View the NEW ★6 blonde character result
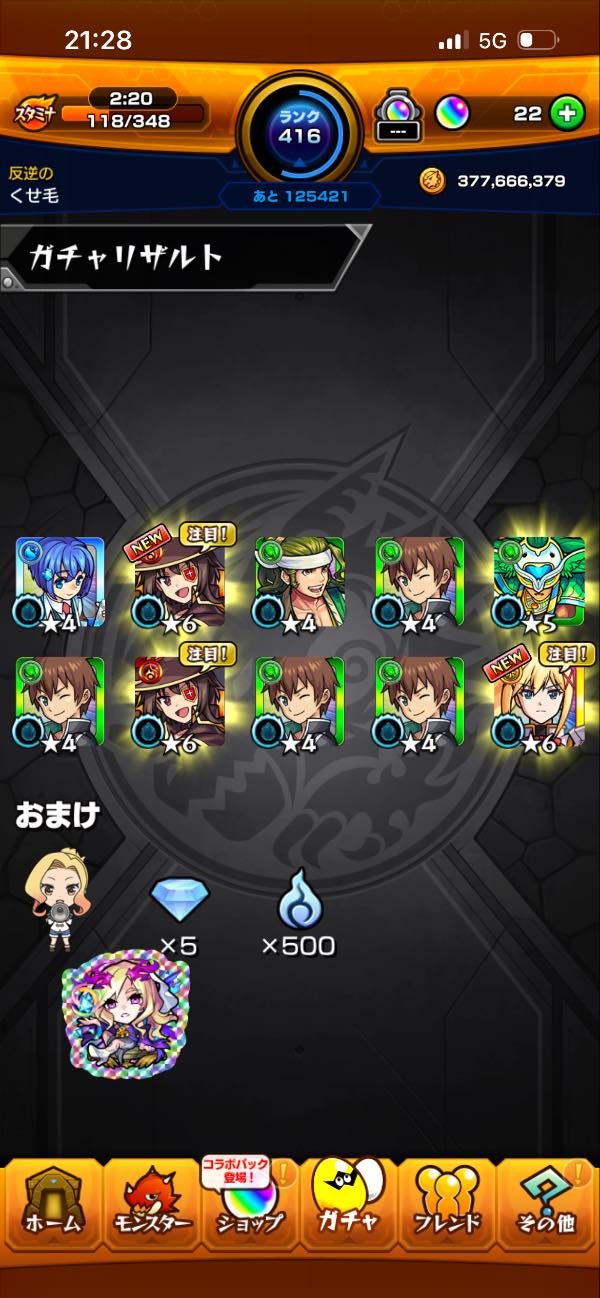 click(x=540, y=701)
